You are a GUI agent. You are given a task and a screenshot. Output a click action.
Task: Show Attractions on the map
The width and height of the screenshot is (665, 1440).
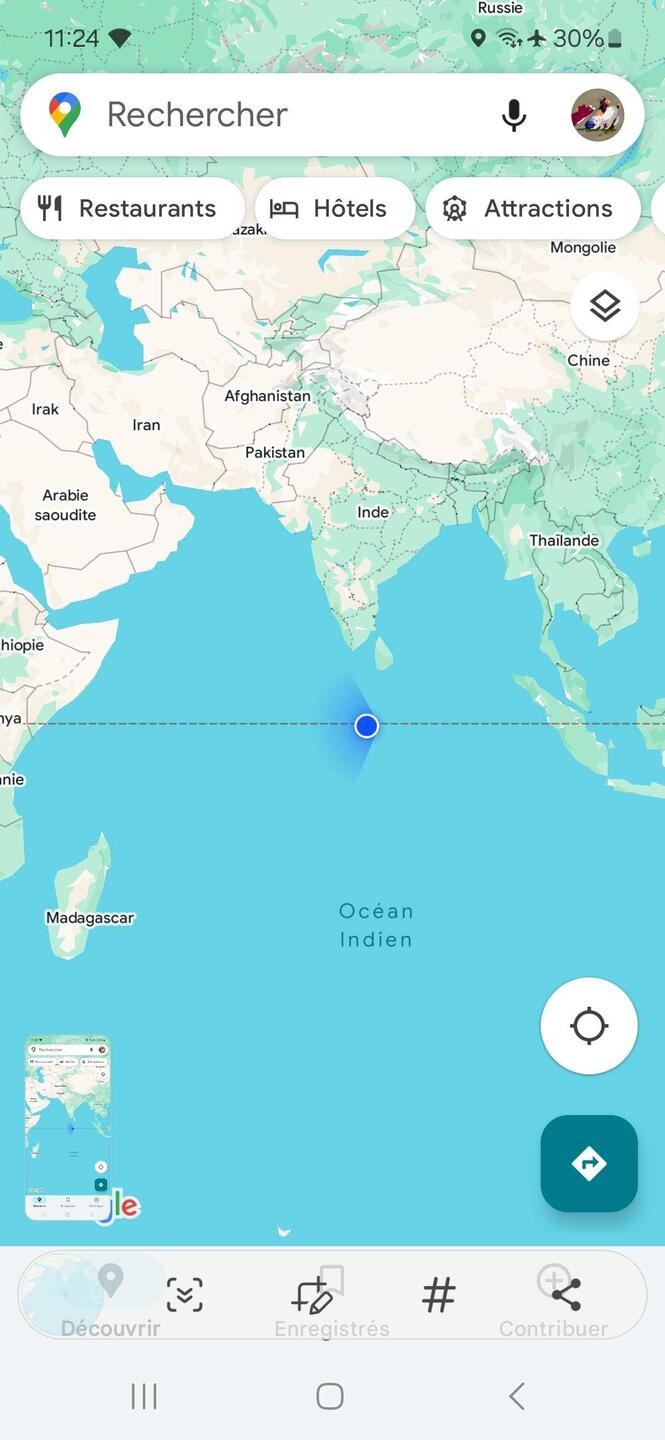pos(530,208)
